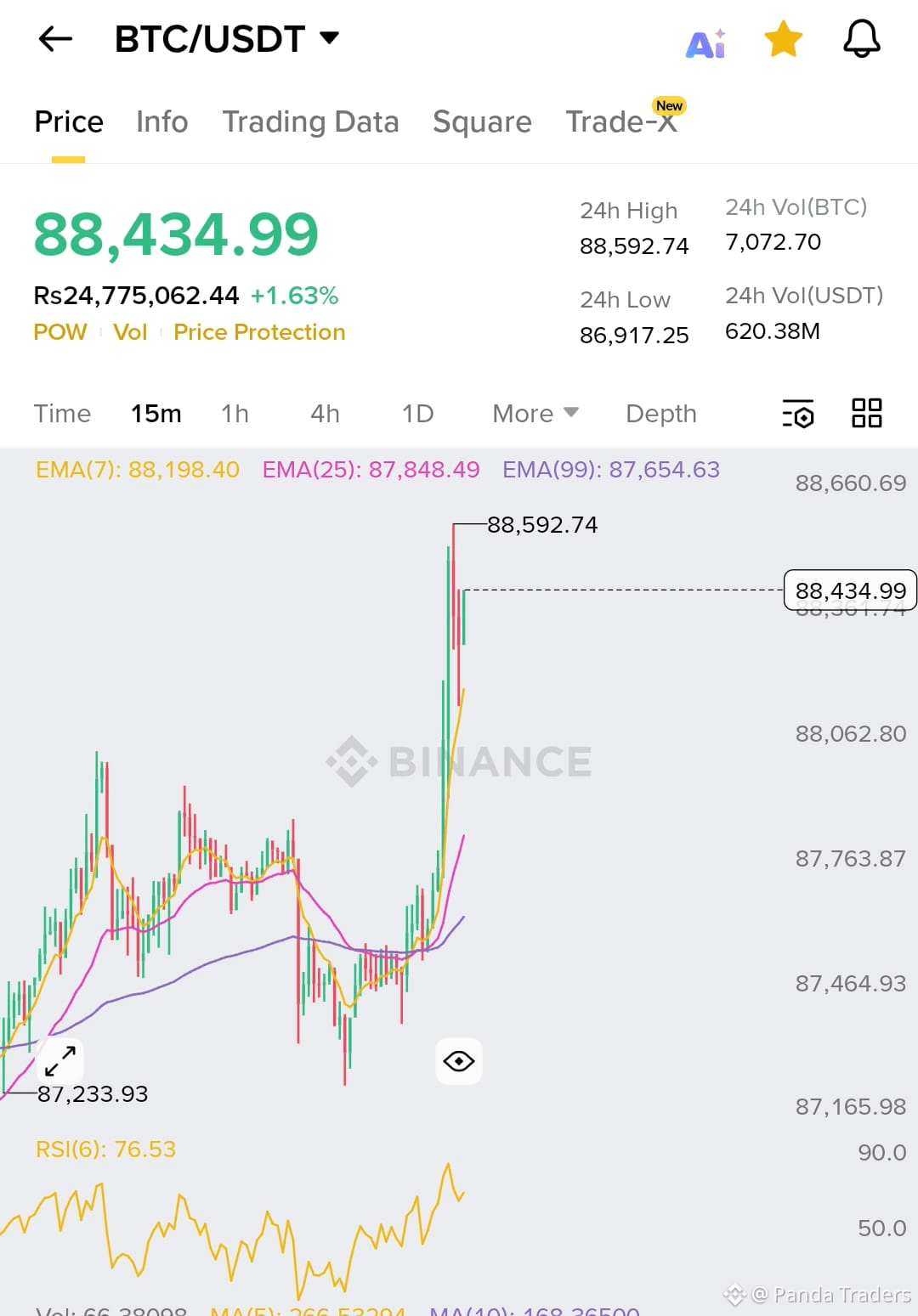Viewport: 918px width, 1316px height.
Task: Toggle chart visibility with the eye icon
Action: pos(458,1060)
